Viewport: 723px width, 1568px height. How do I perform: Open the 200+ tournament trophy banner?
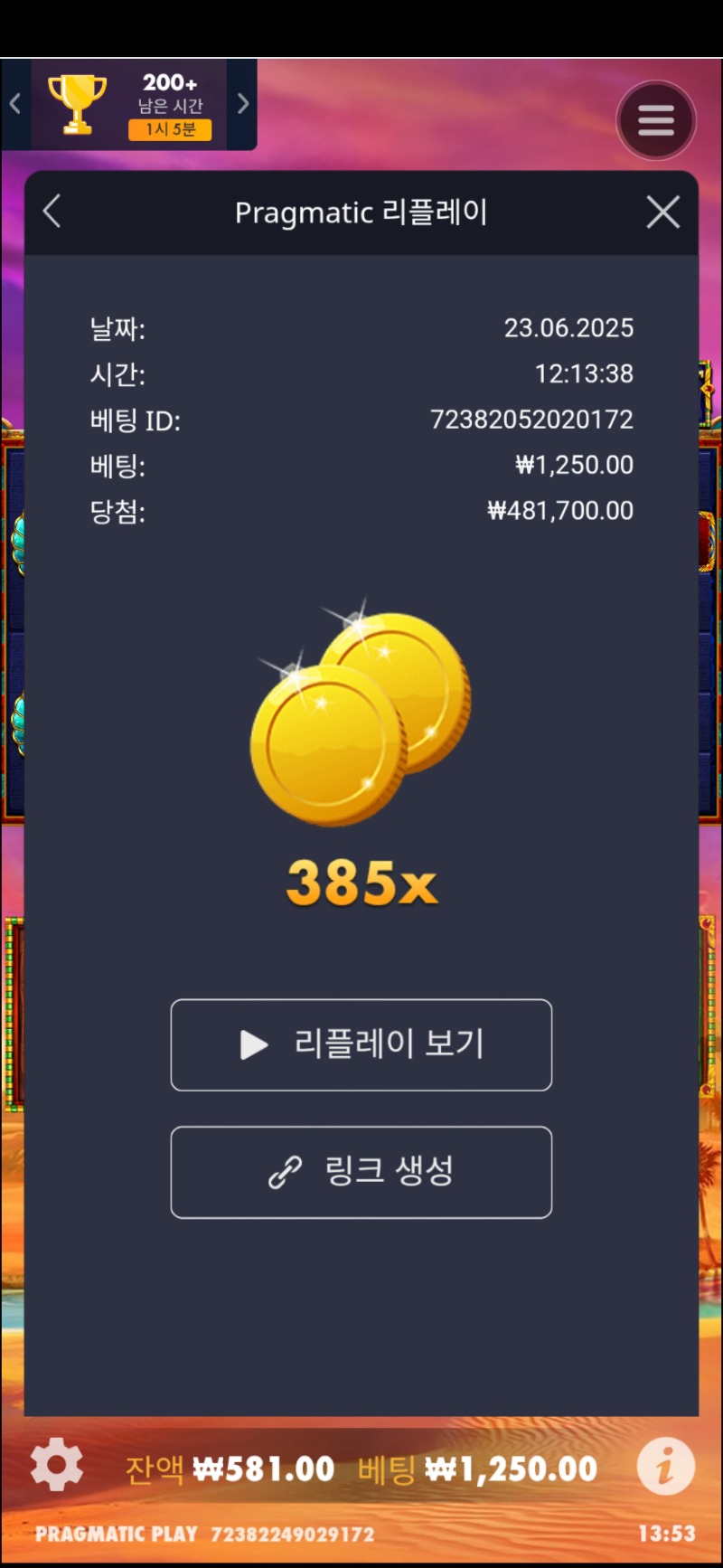coord(129,106)
